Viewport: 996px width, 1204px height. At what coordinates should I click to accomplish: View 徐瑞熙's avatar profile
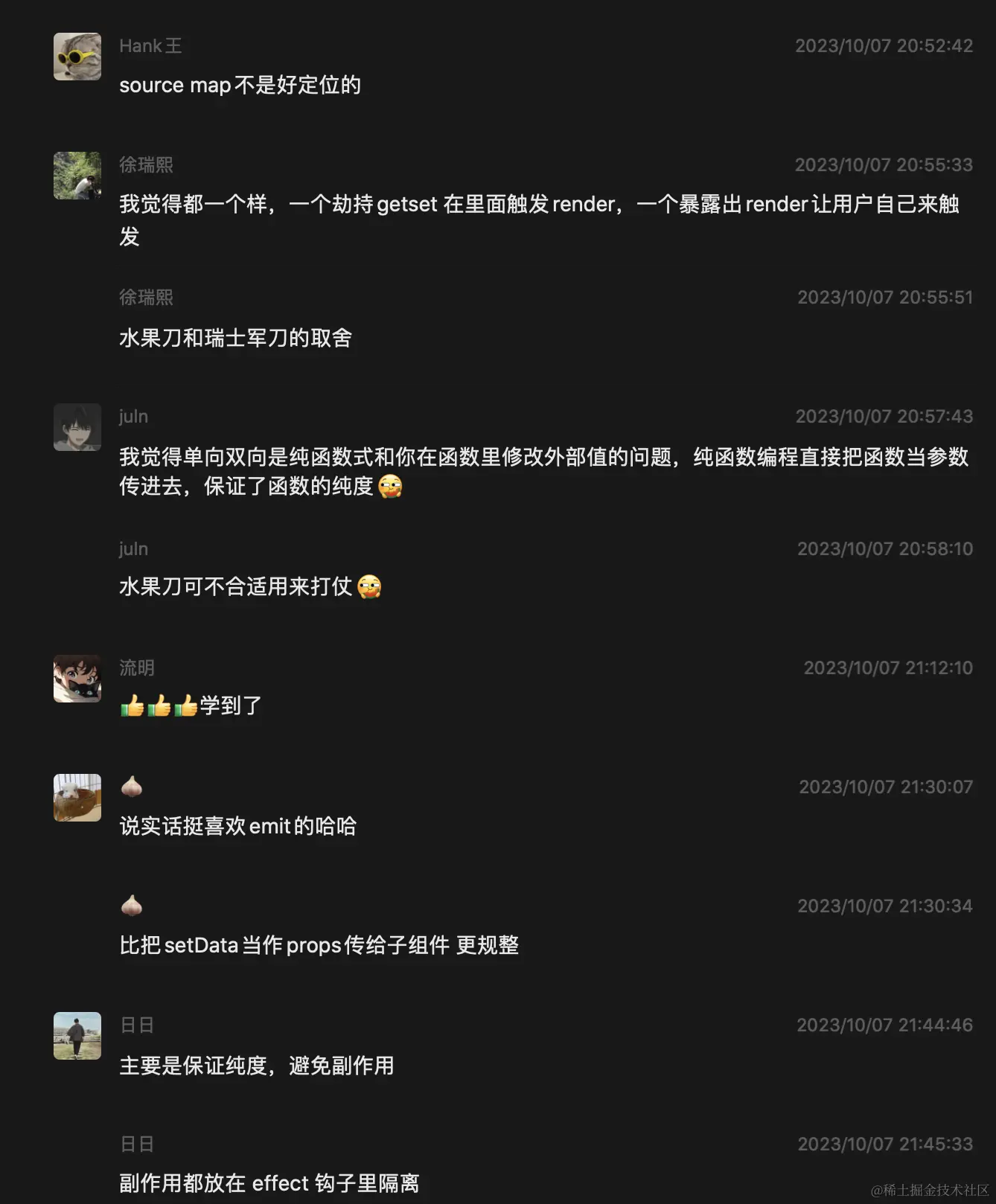coord(77,176)
